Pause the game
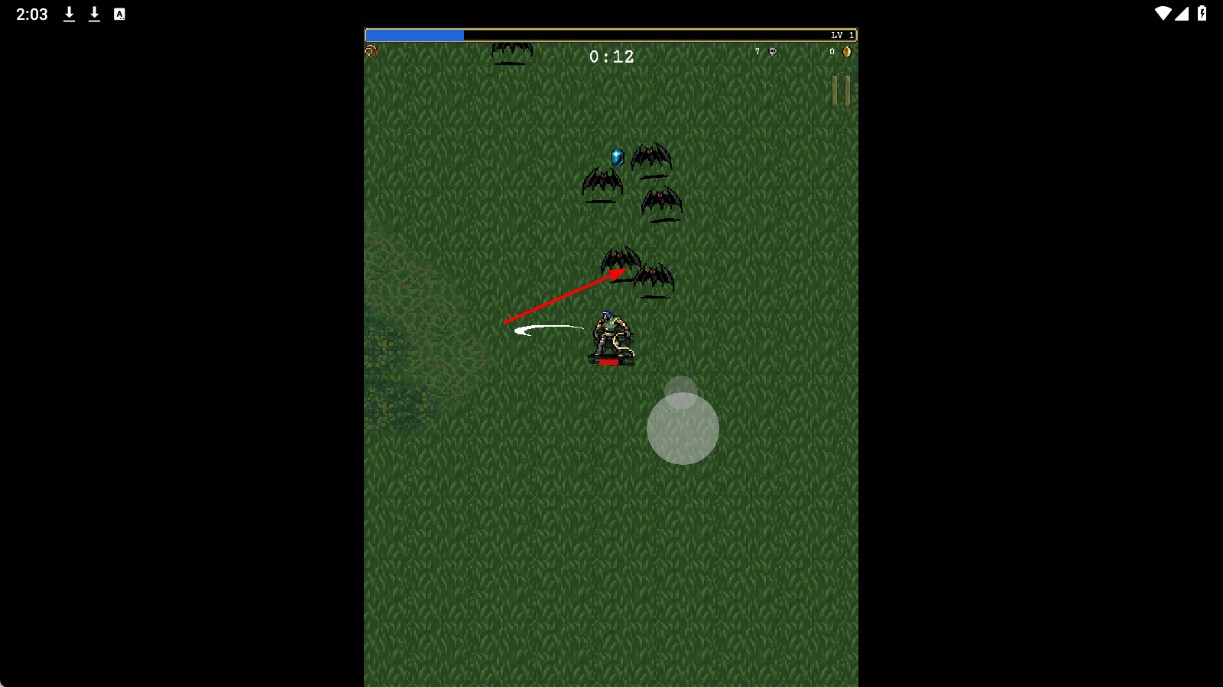Viewport: 1223px width, 687px height. [841, 91]
